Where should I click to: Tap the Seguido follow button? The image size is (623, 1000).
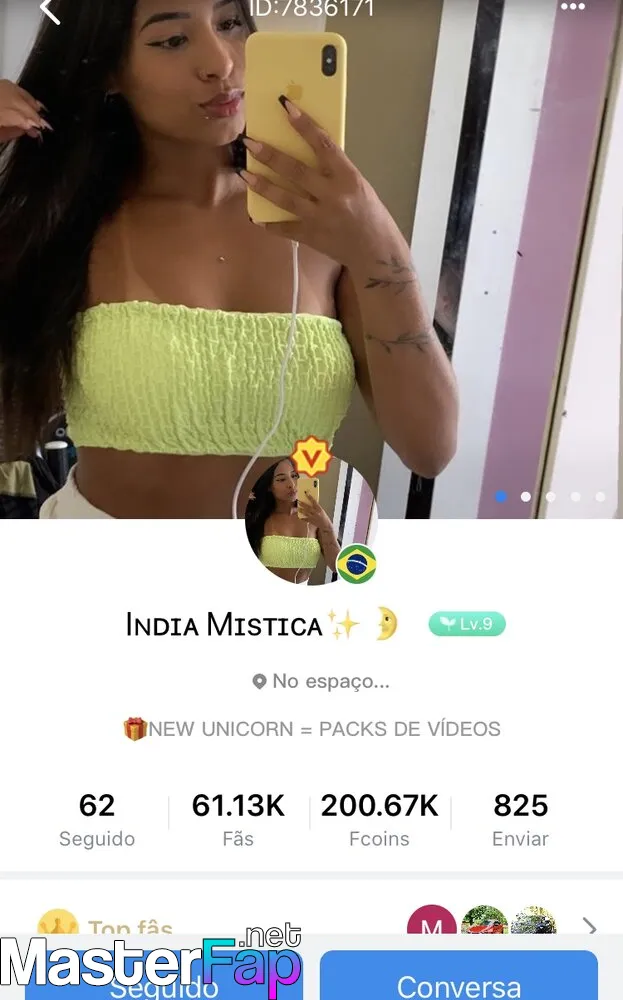click(163, 982)
